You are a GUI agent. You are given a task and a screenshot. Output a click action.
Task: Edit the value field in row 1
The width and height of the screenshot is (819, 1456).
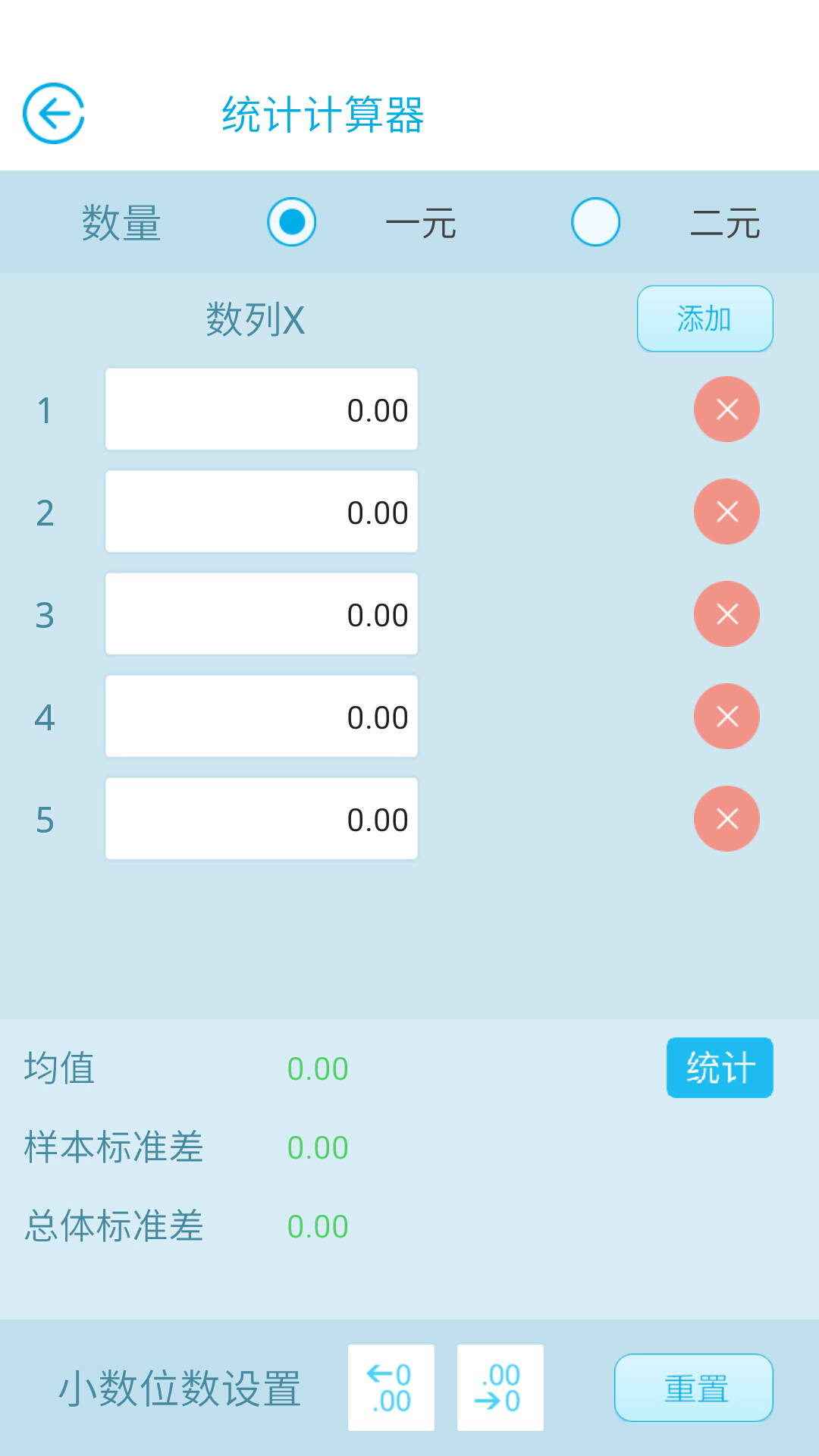[x=262, y=409]
